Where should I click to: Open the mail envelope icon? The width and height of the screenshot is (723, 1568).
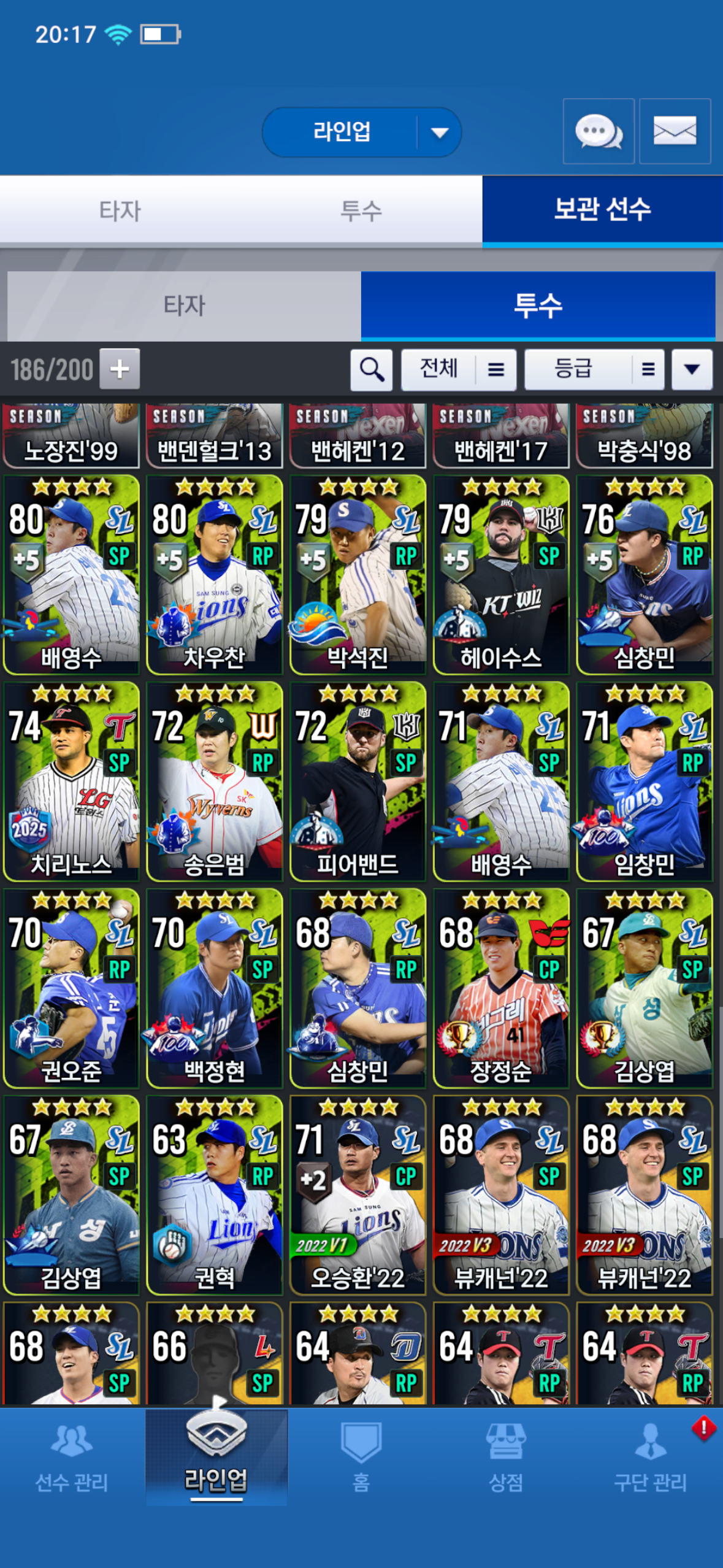(x=675, y=131)
